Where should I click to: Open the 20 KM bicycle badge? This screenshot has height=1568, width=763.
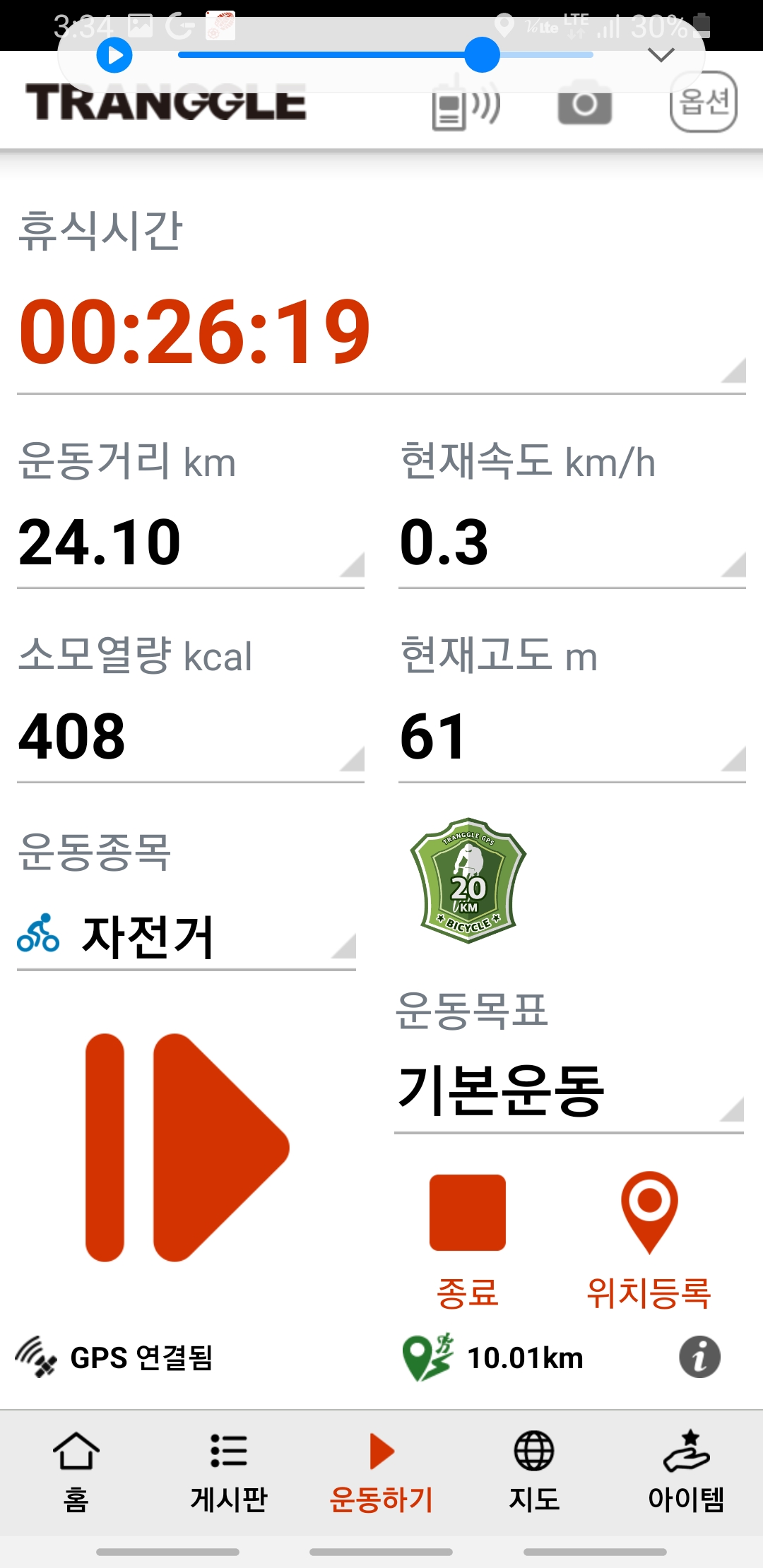click(468, 880)
